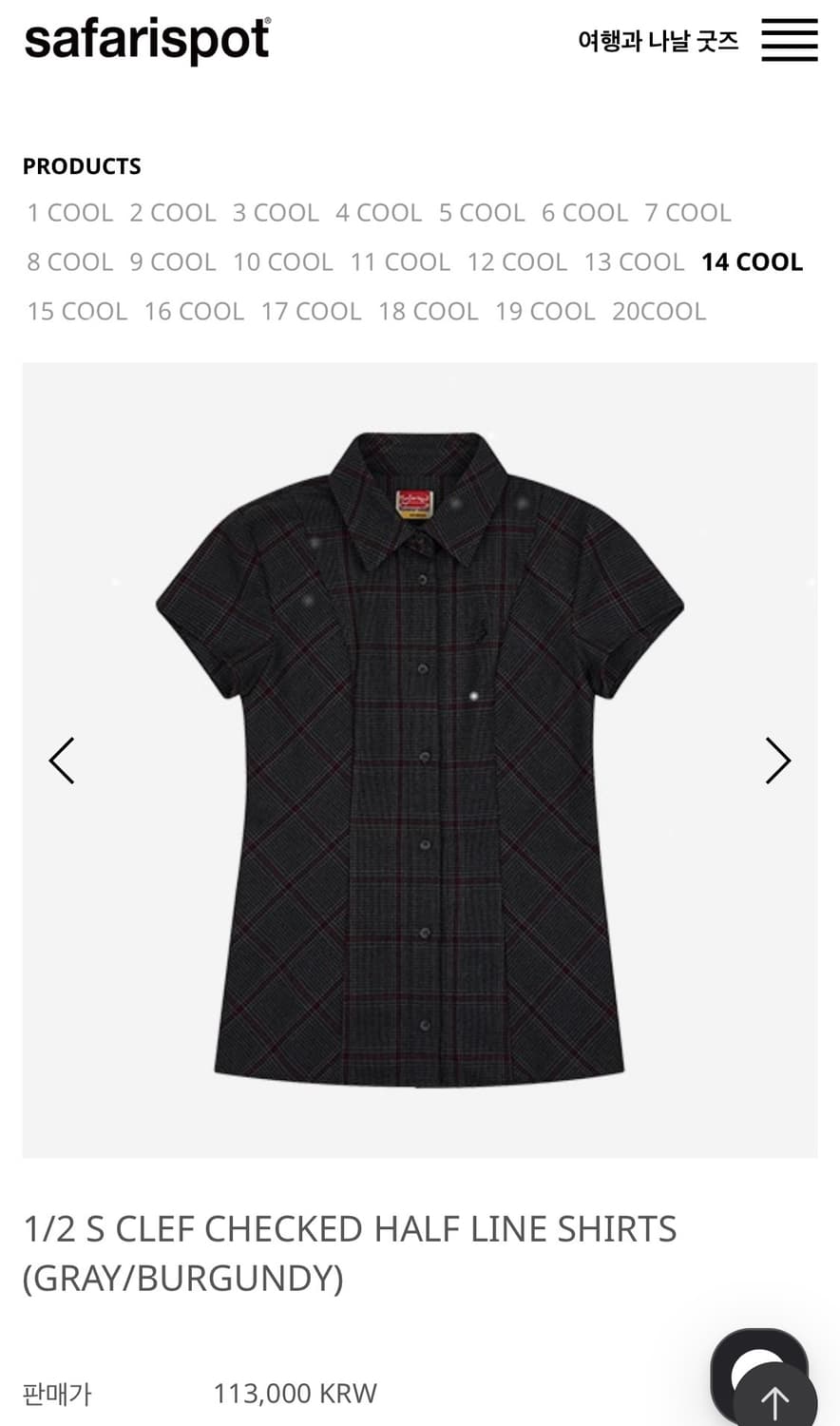The image size is (840, 1426).
Task: Open page 7 COOL from the list
Action: coord(688,212)
